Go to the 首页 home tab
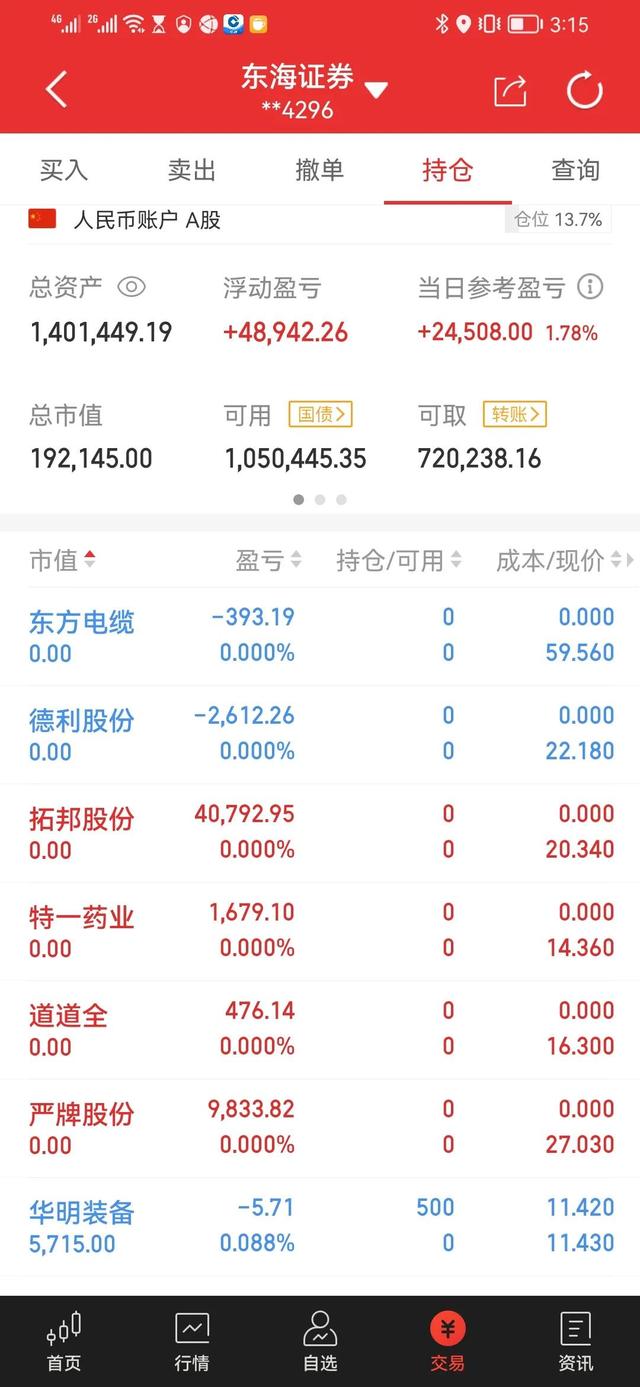640x1387 pixels. point(64,1341)
